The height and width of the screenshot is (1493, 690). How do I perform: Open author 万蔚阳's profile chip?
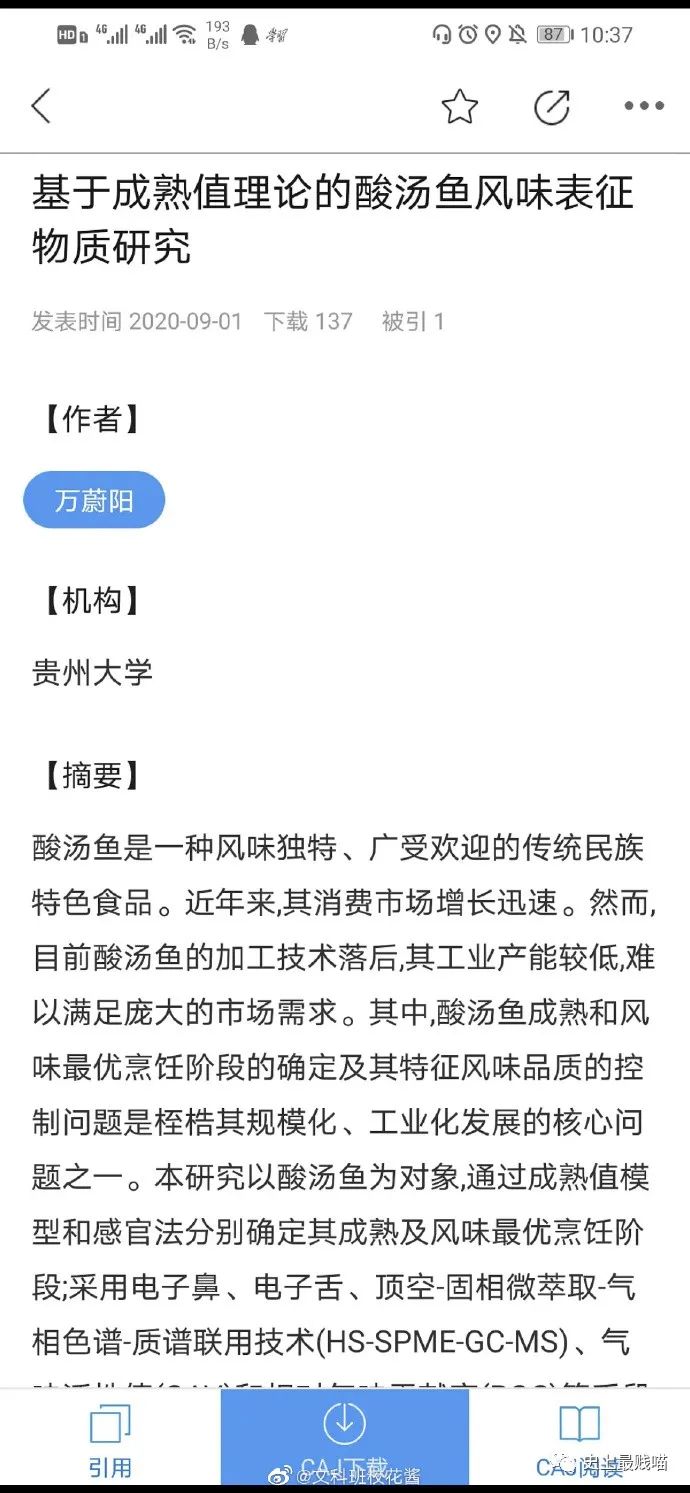click(94, 500)
